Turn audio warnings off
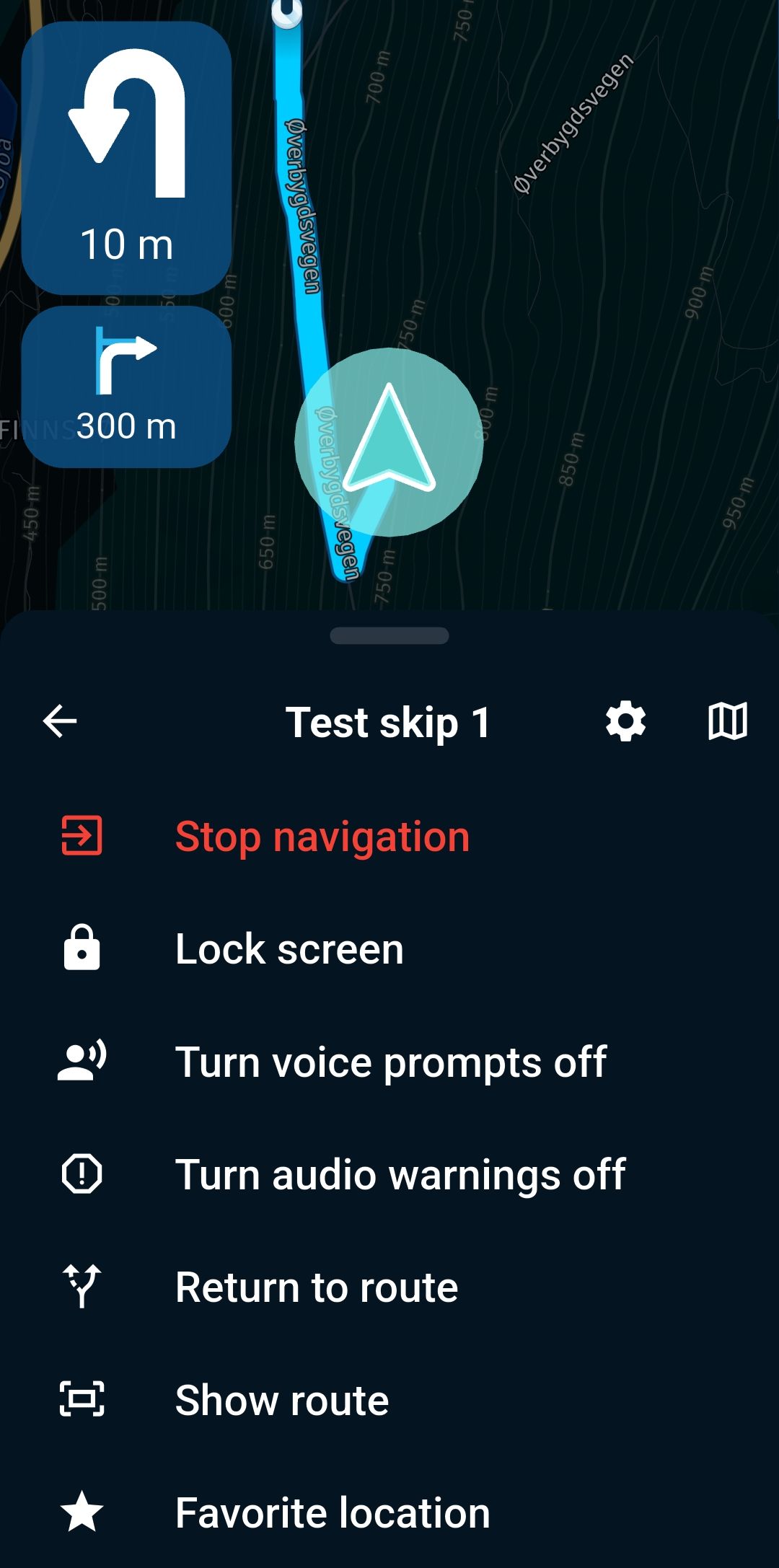This screenshot has width=779, height=1568. (400, 1174)
